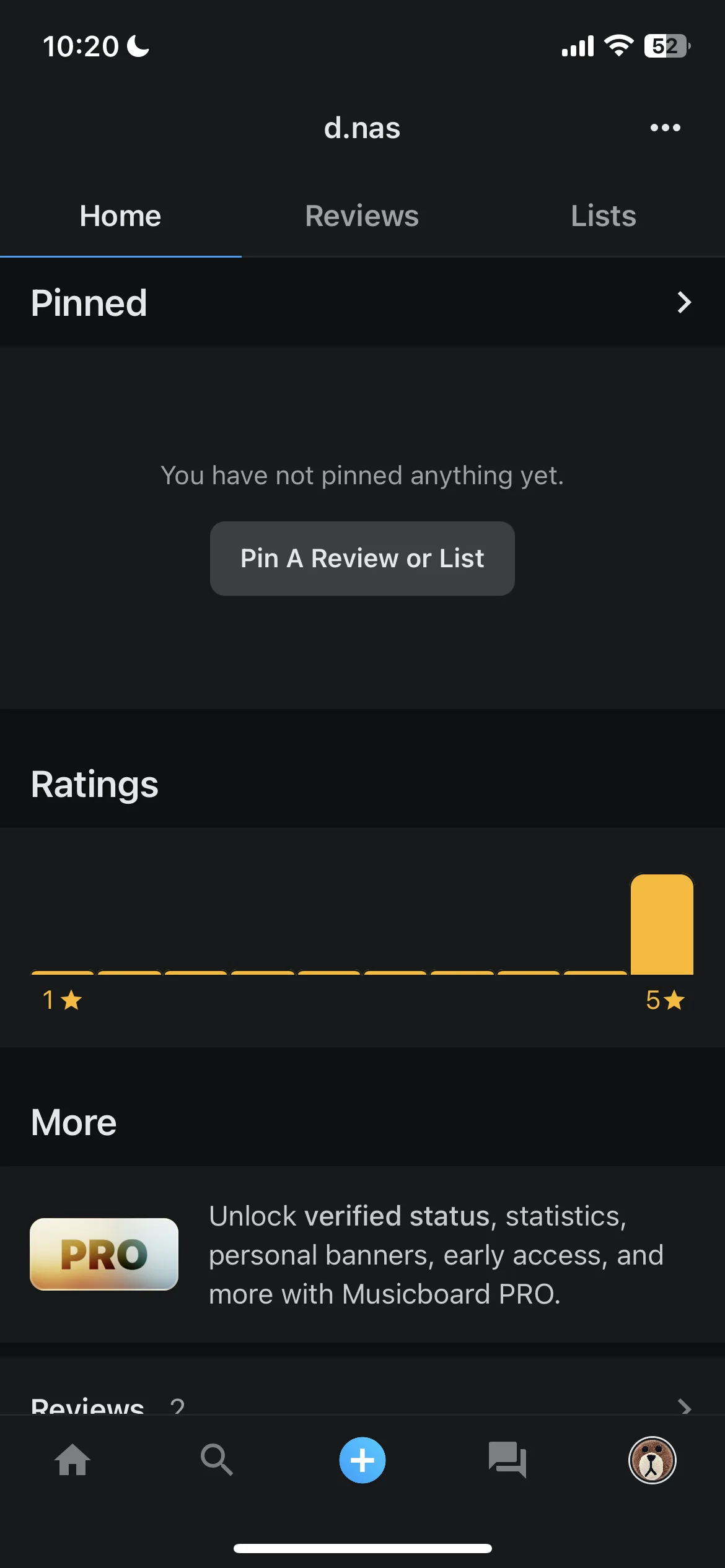Viewport: 725px width, 1568px height.
Task: Expand the Pinned section chevron
Action: [x=683, y=303]
